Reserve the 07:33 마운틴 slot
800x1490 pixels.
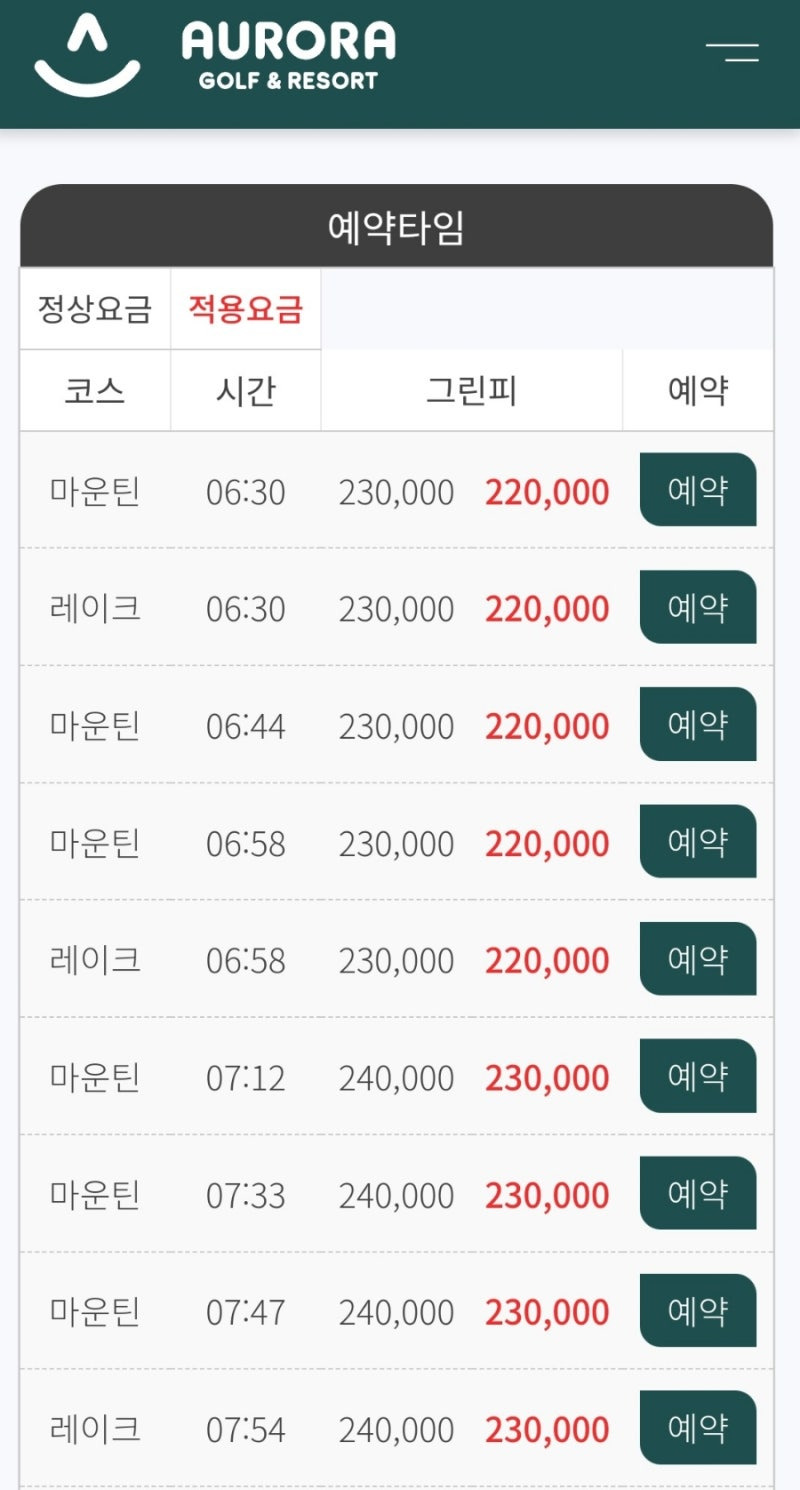point(697,1194)
